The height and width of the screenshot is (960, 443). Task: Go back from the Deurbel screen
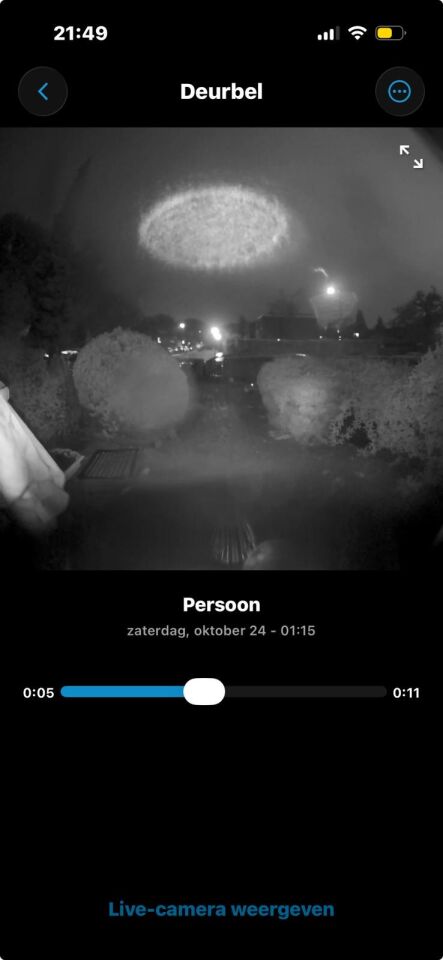coord(43,92)
